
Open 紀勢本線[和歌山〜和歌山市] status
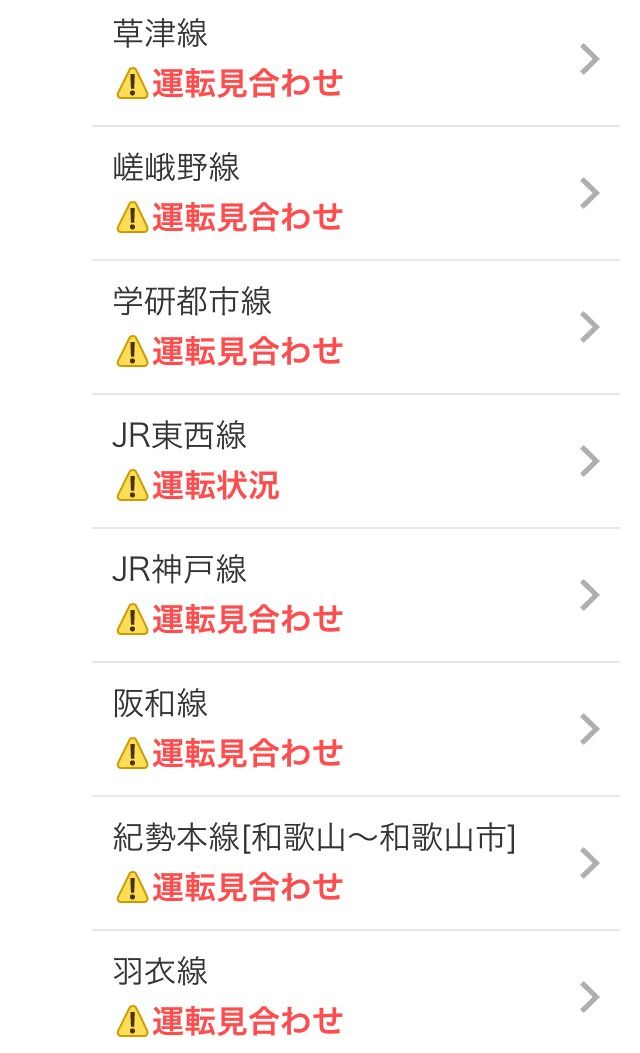tap(355, 863)
